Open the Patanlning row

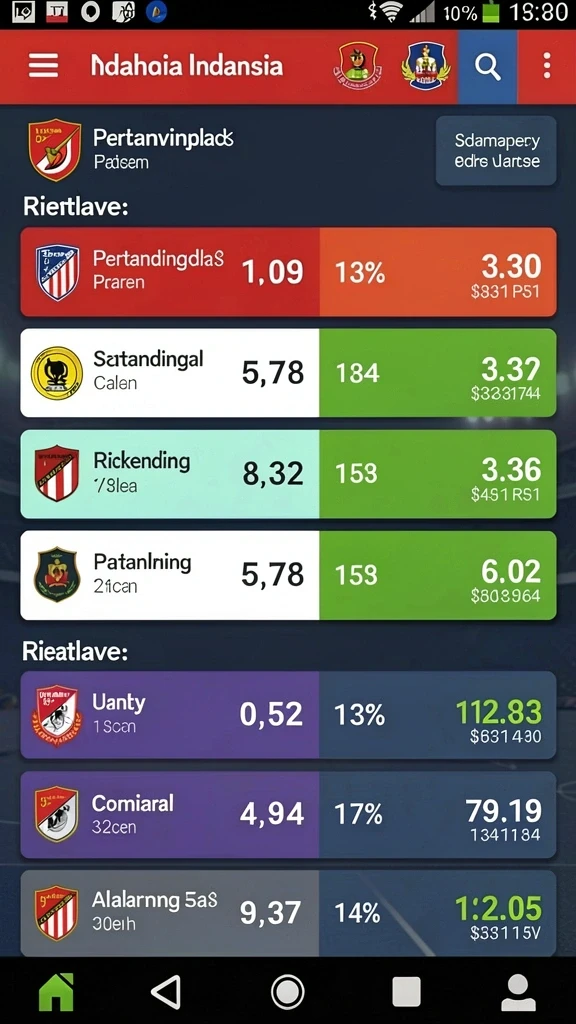(288, 575)
